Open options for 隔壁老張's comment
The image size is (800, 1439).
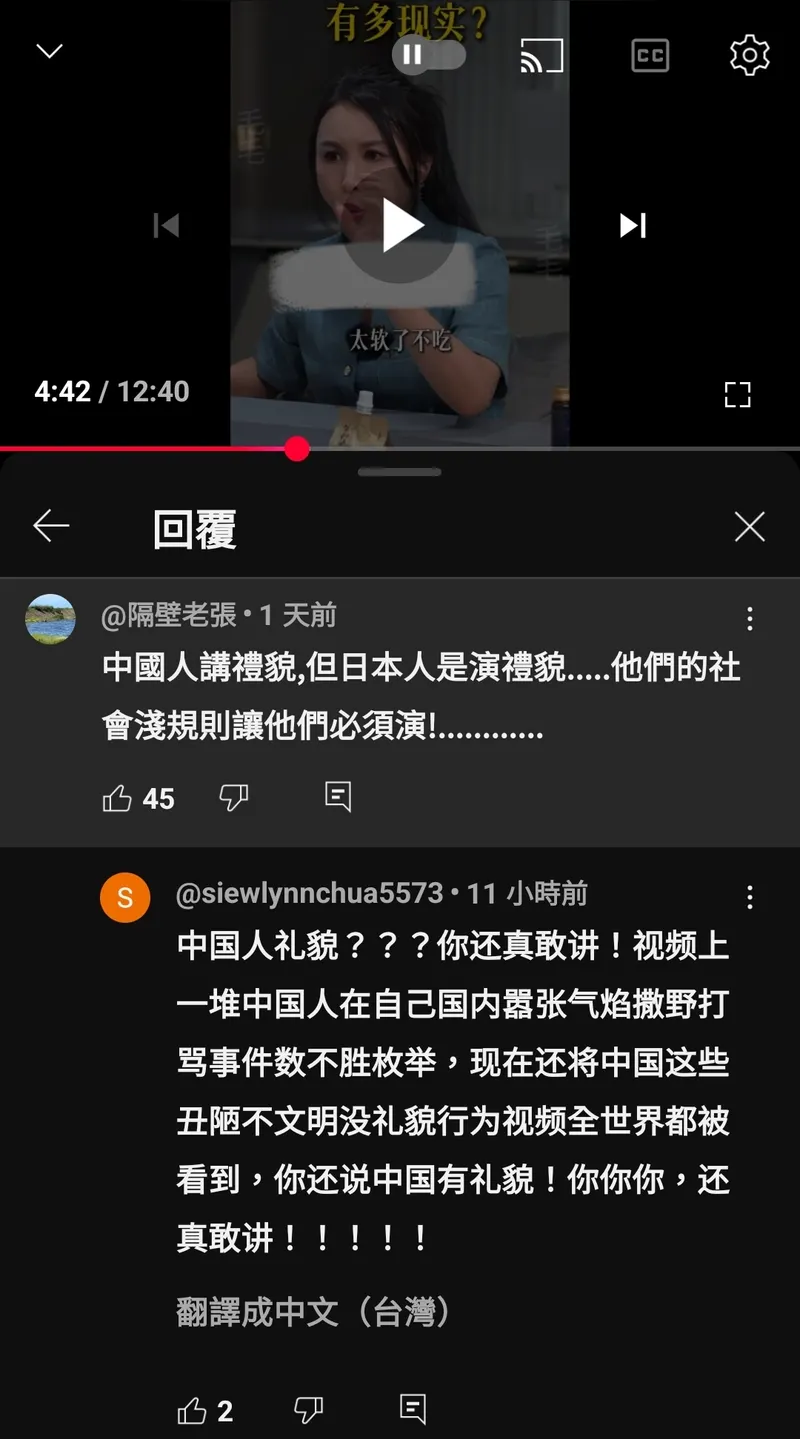pos(750,619)
